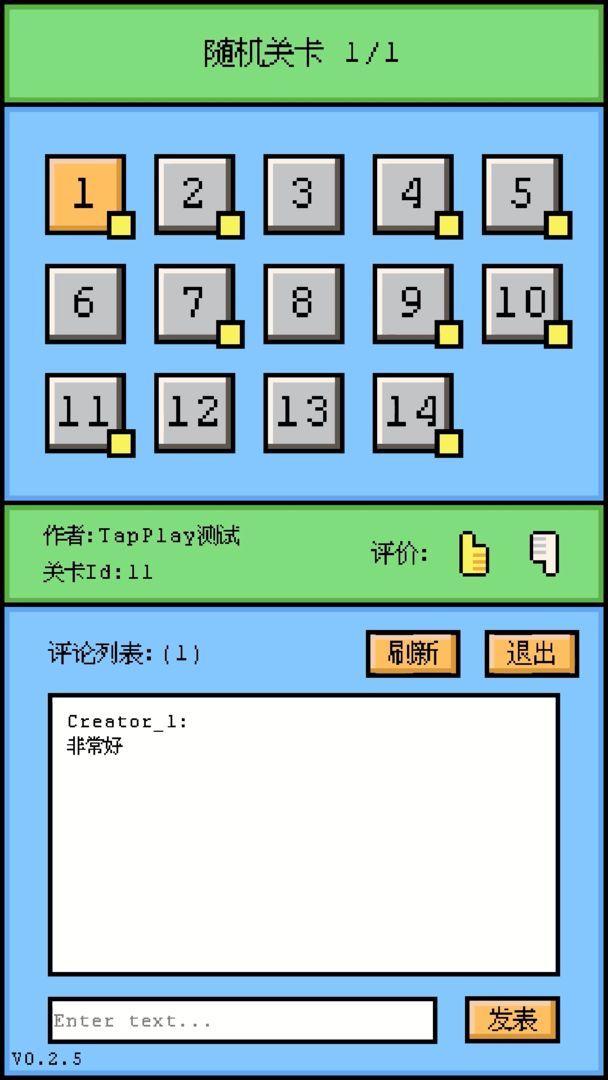Give the level a thumbs up
Image resolution: width=608 pixels, height=1080 pixels.
[x=475, y=553]
